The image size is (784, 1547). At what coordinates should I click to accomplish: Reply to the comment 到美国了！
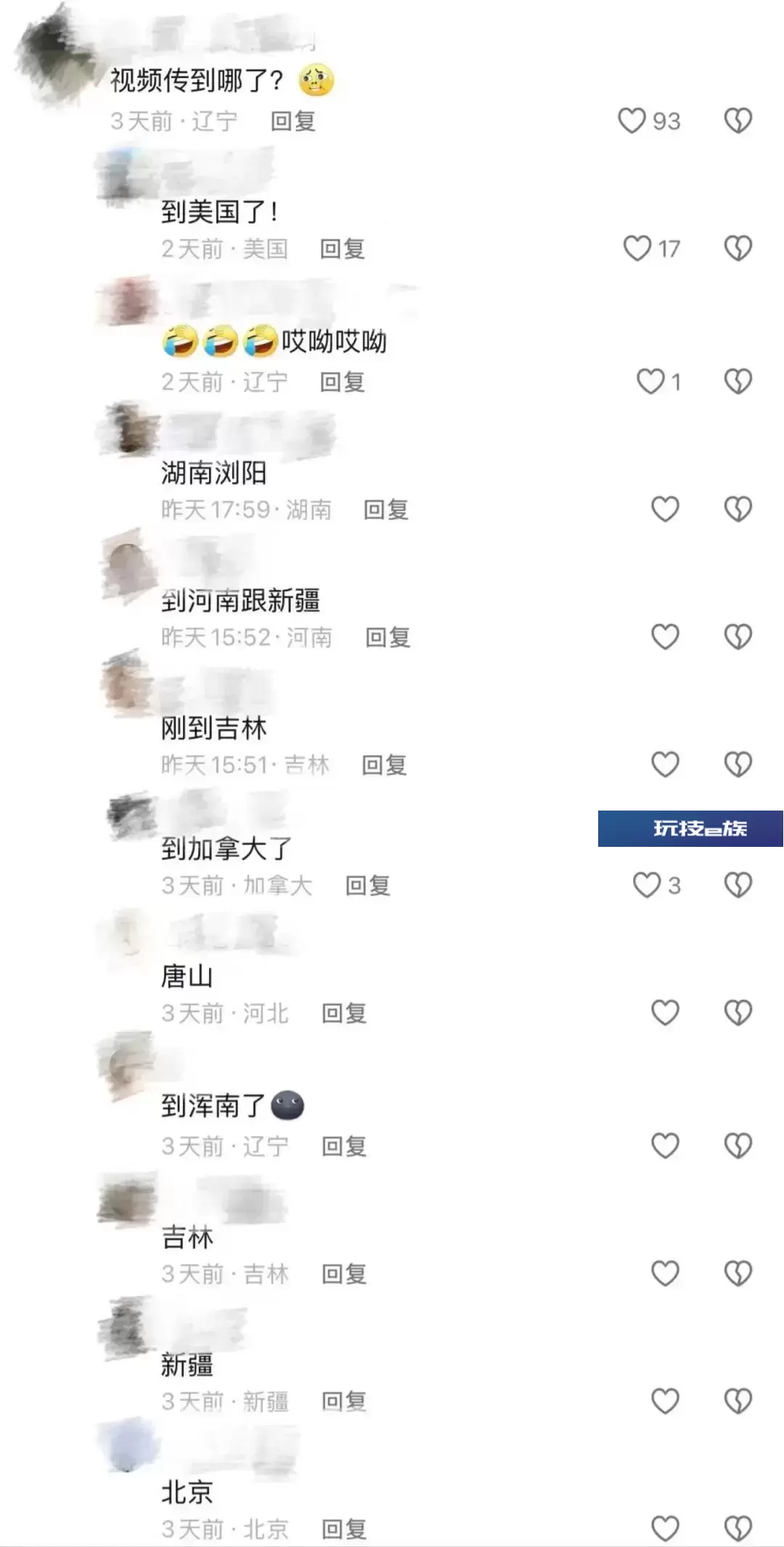click(343, 249)
